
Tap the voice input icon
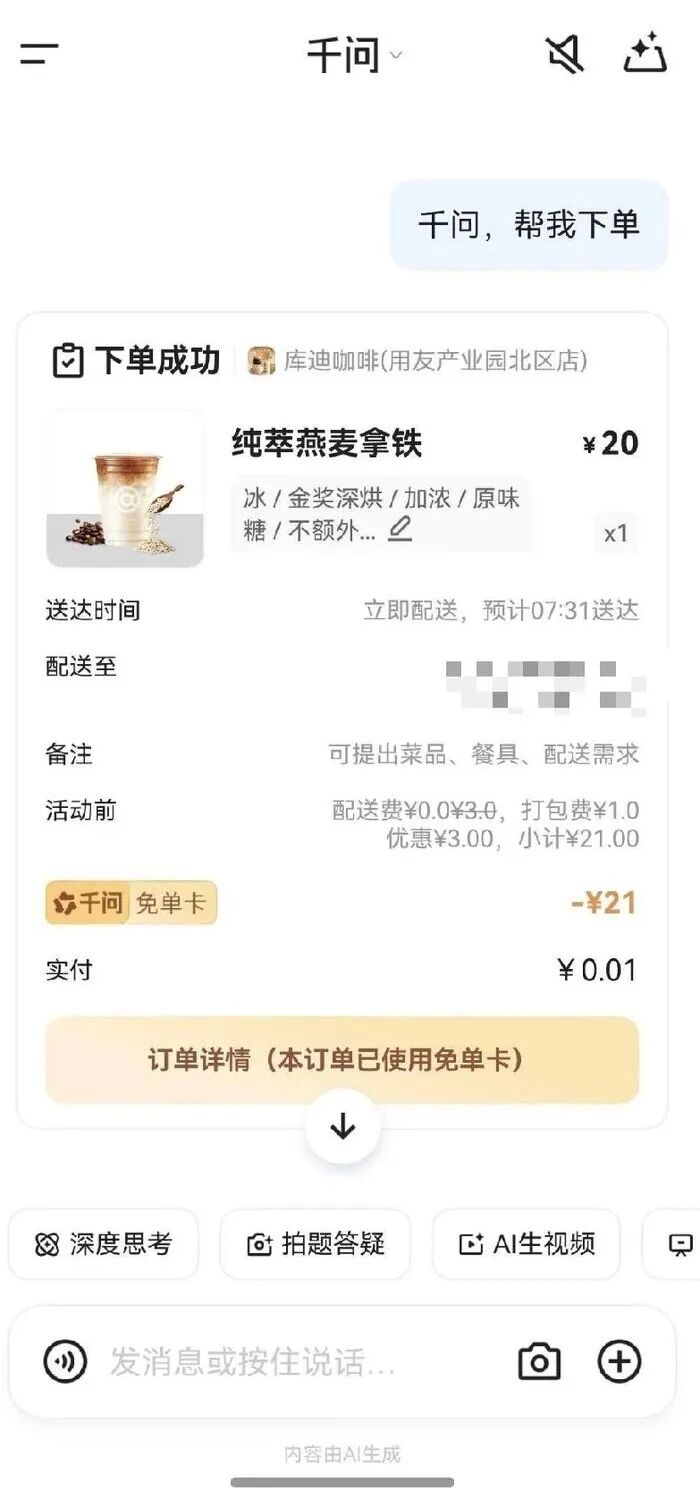pos(65,1362)
